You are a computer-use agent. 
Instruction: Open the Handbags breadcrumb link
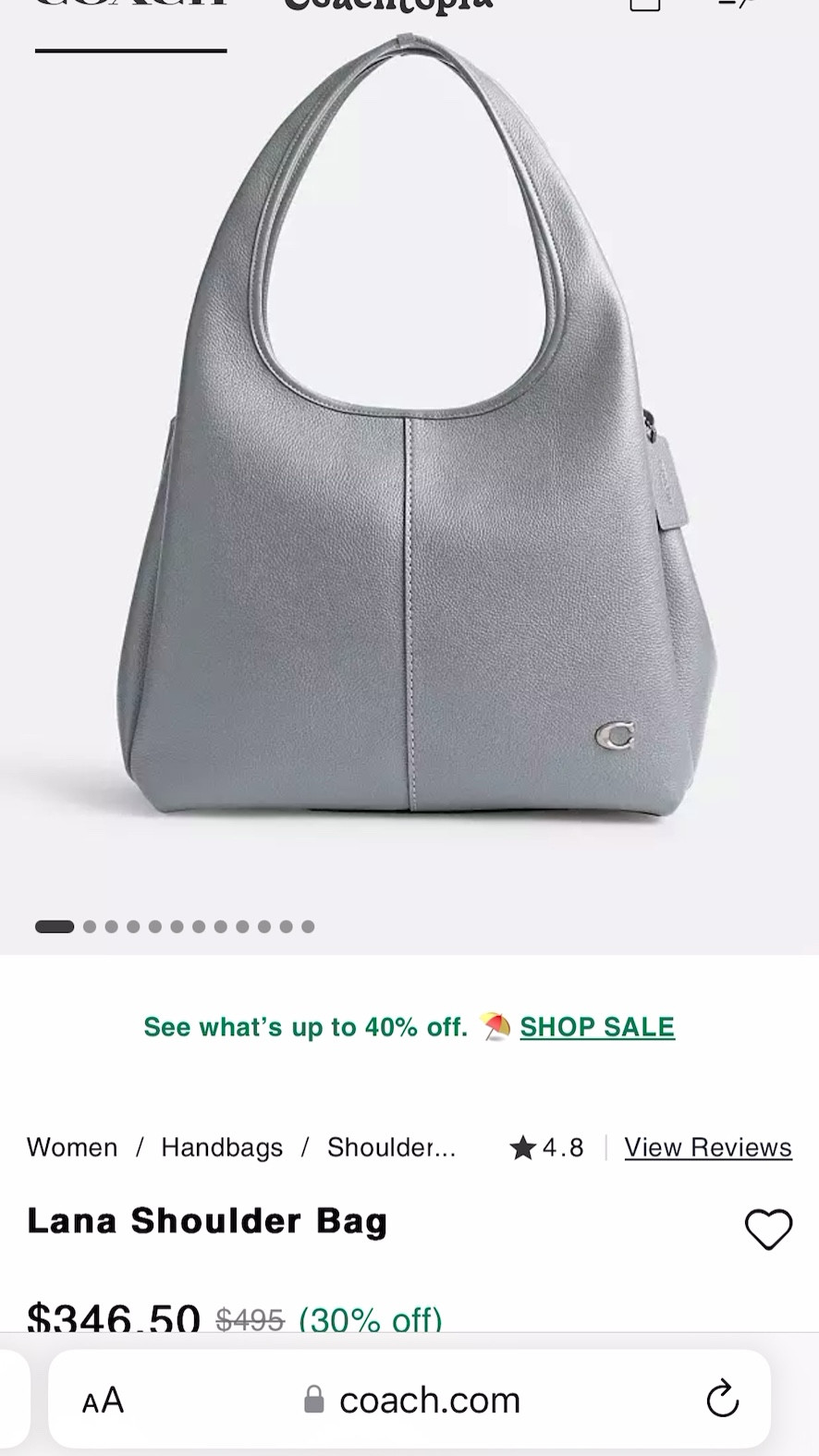(x=222, y=1147)
